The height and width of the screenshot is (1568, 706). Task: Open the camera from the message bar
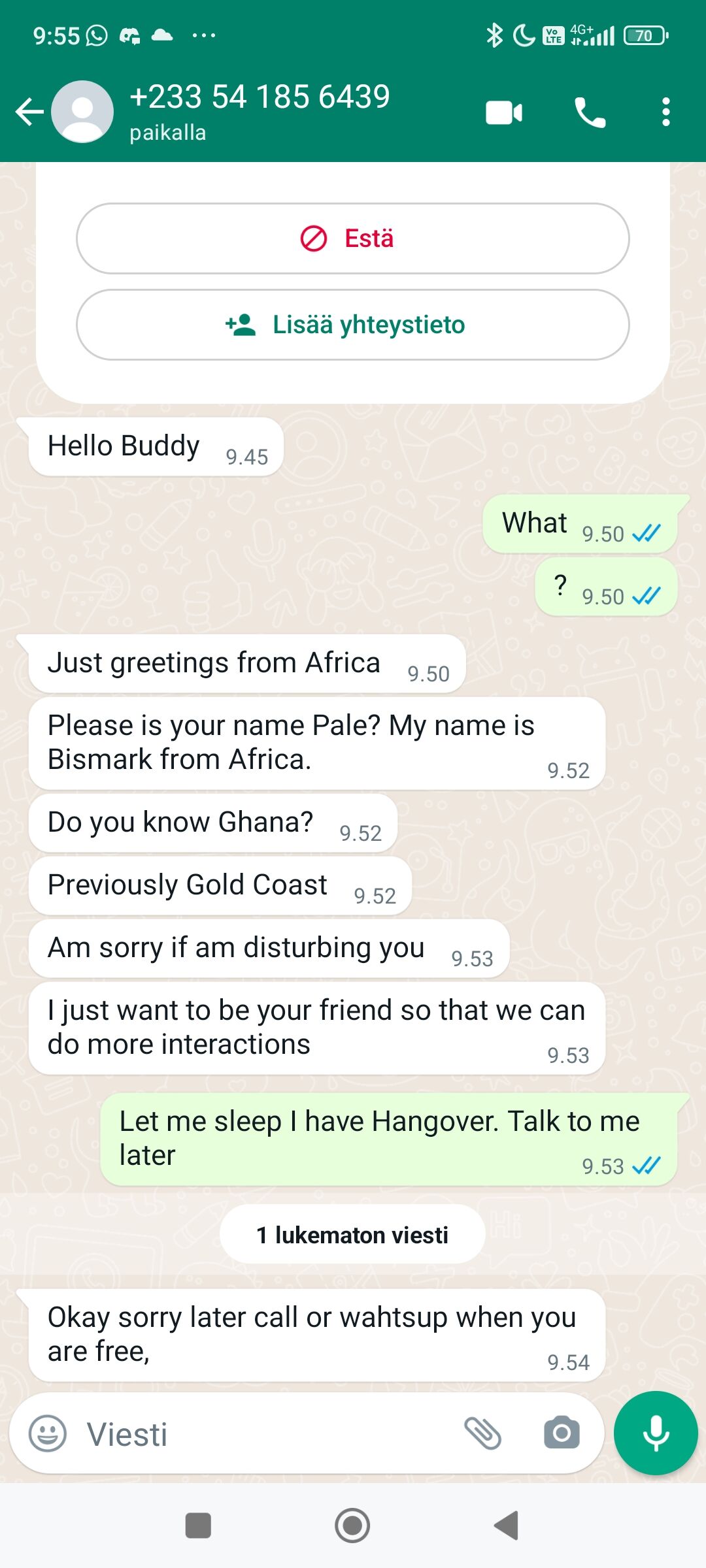click(562, 1433)
